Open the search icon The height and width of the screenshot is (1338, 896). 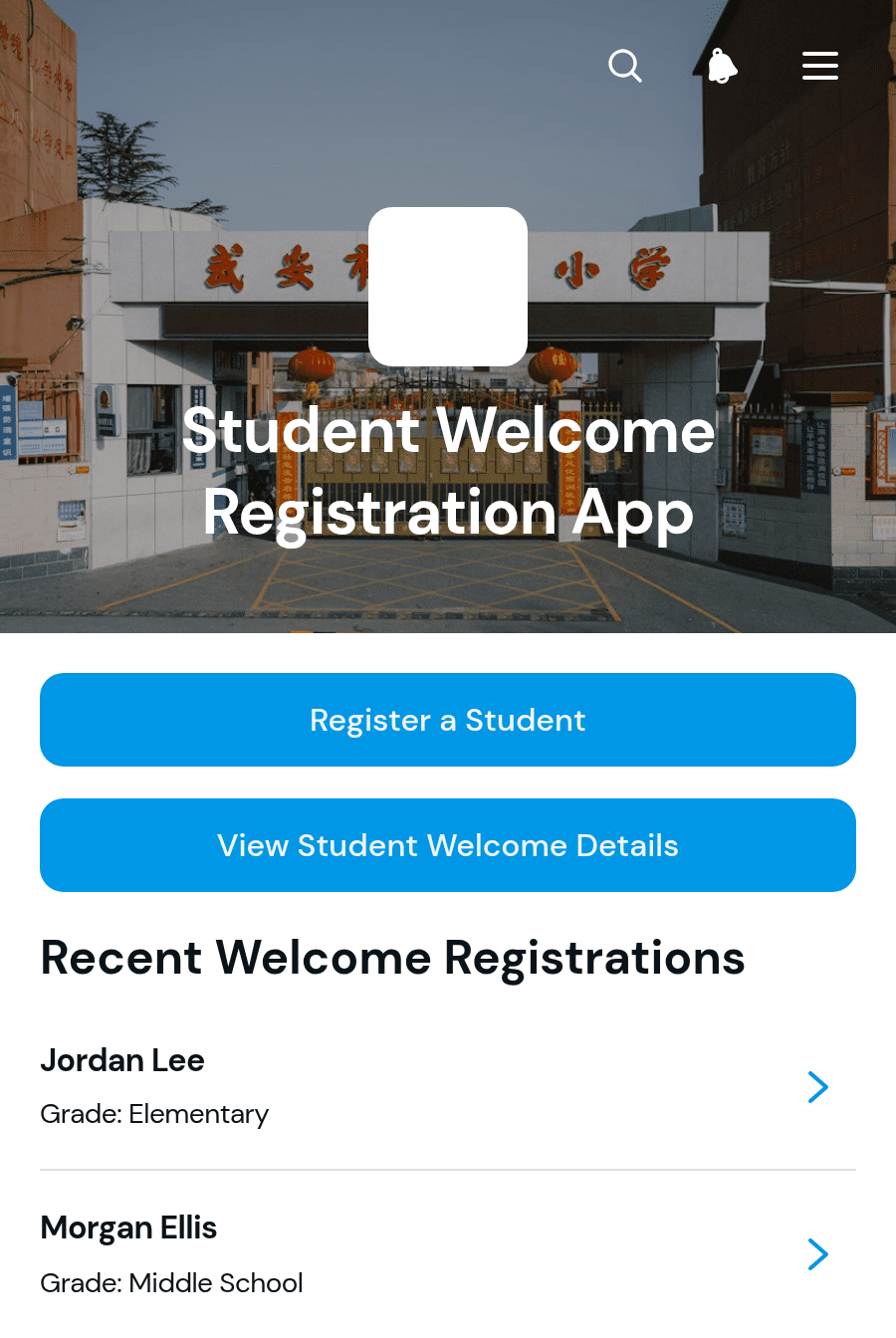click(625, 66)
